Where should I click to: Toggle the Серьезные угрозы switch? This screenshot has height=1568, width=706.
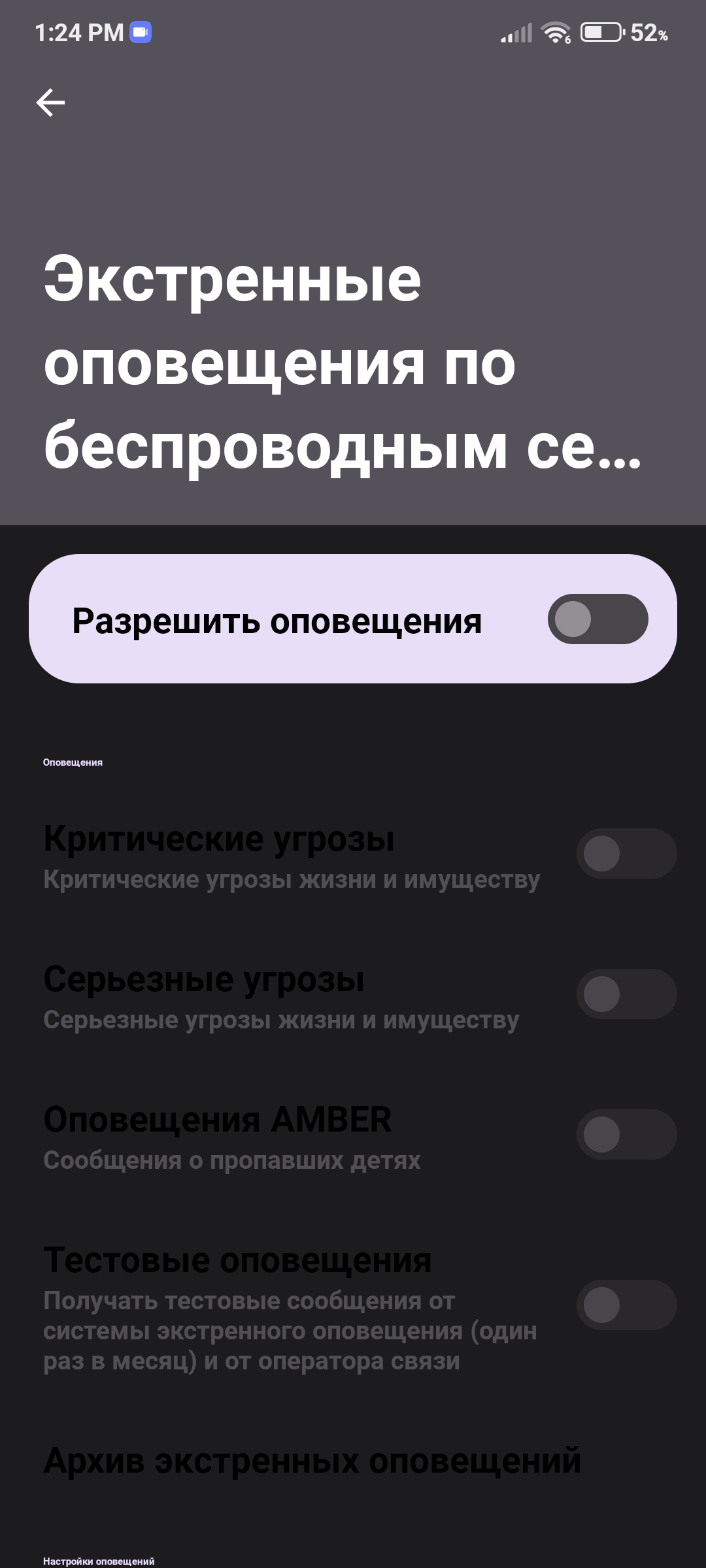click(626, 994)
